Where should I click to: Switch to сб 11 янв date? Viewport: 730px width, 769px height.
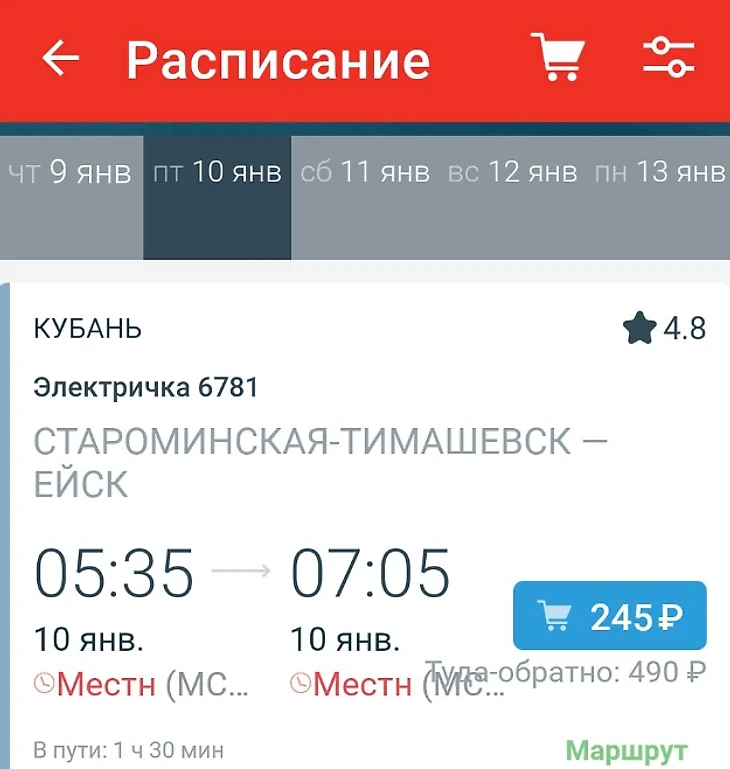coord(365,173)
